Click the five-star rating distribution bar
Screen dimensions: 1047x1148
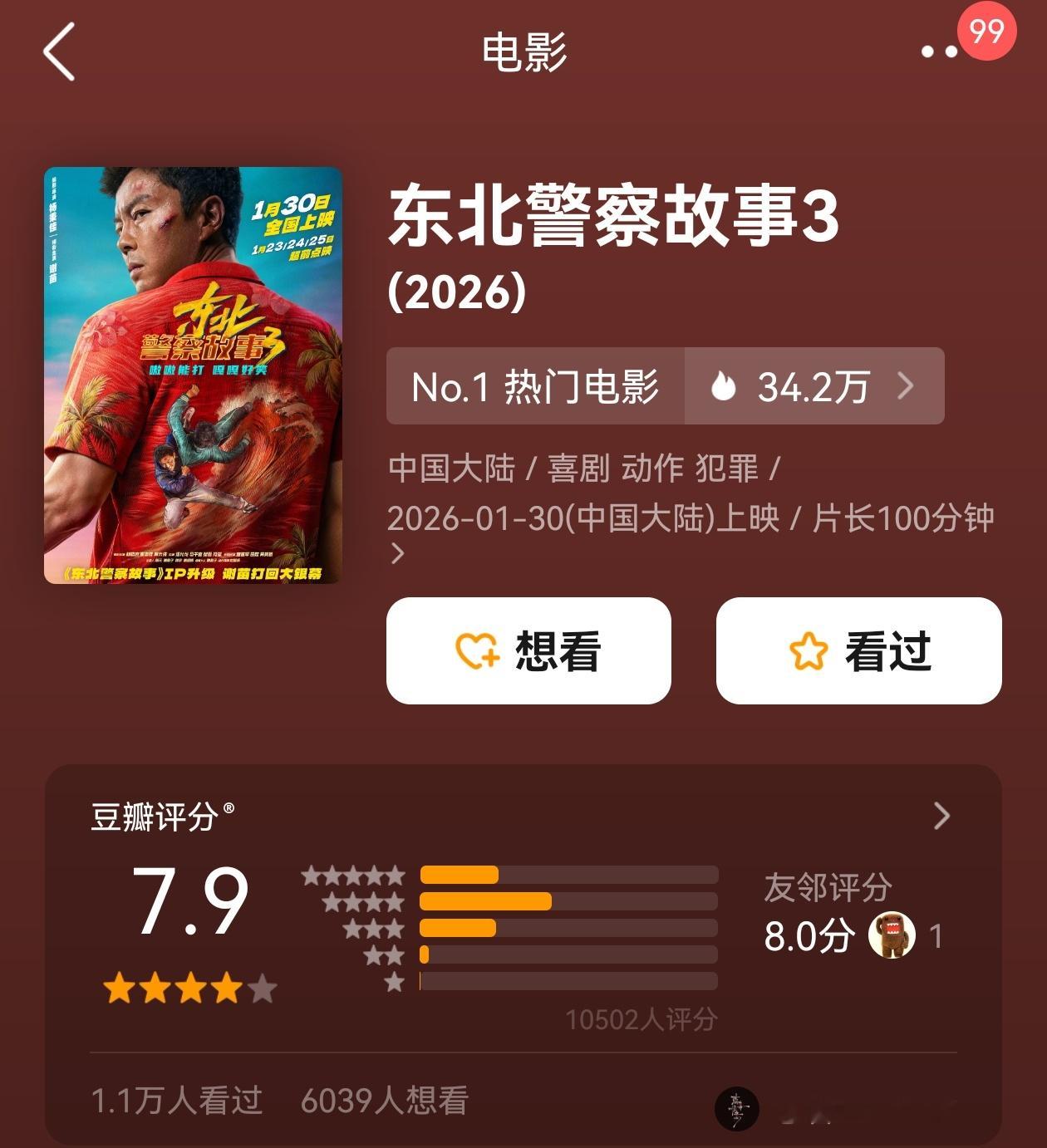569,873
